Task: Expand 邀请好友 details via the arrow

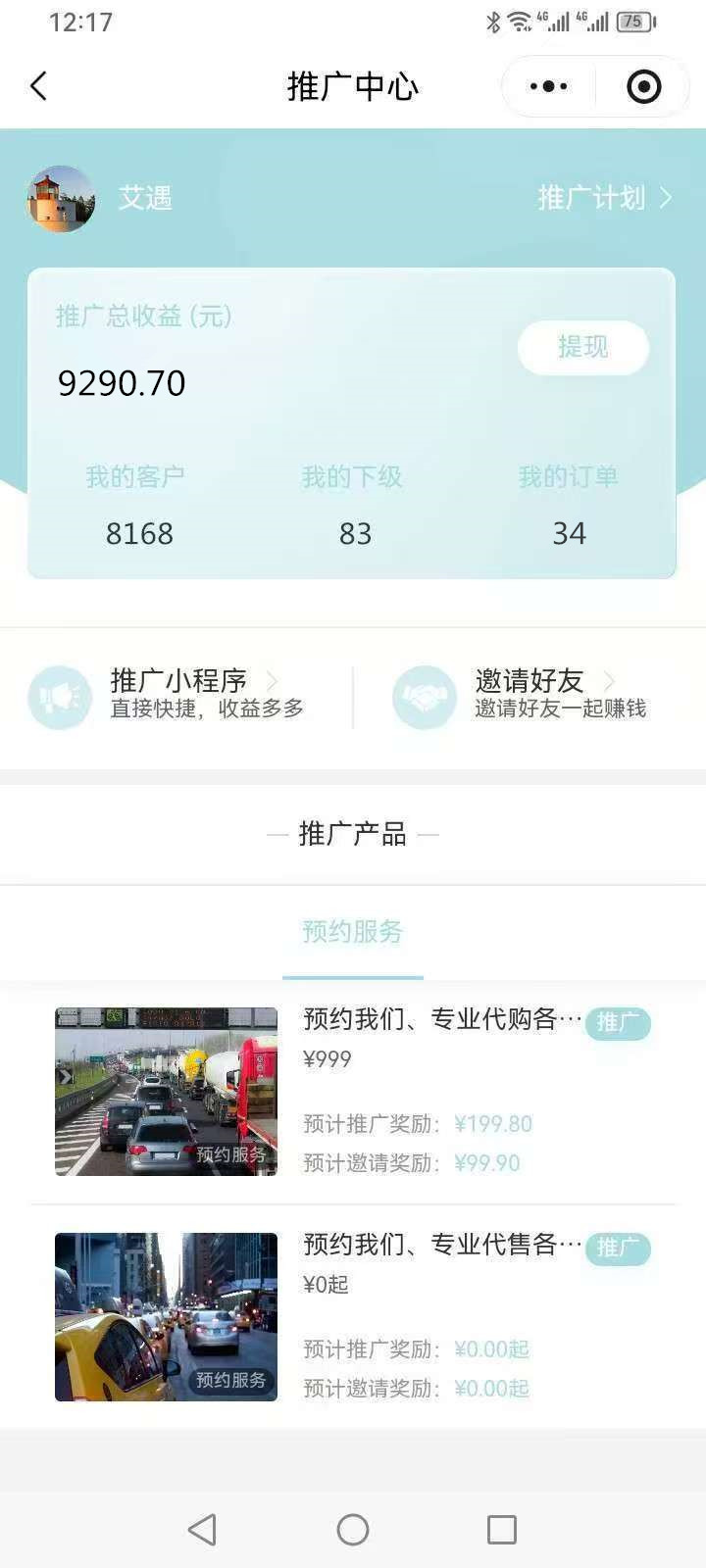Action: (x=609, y=680)
